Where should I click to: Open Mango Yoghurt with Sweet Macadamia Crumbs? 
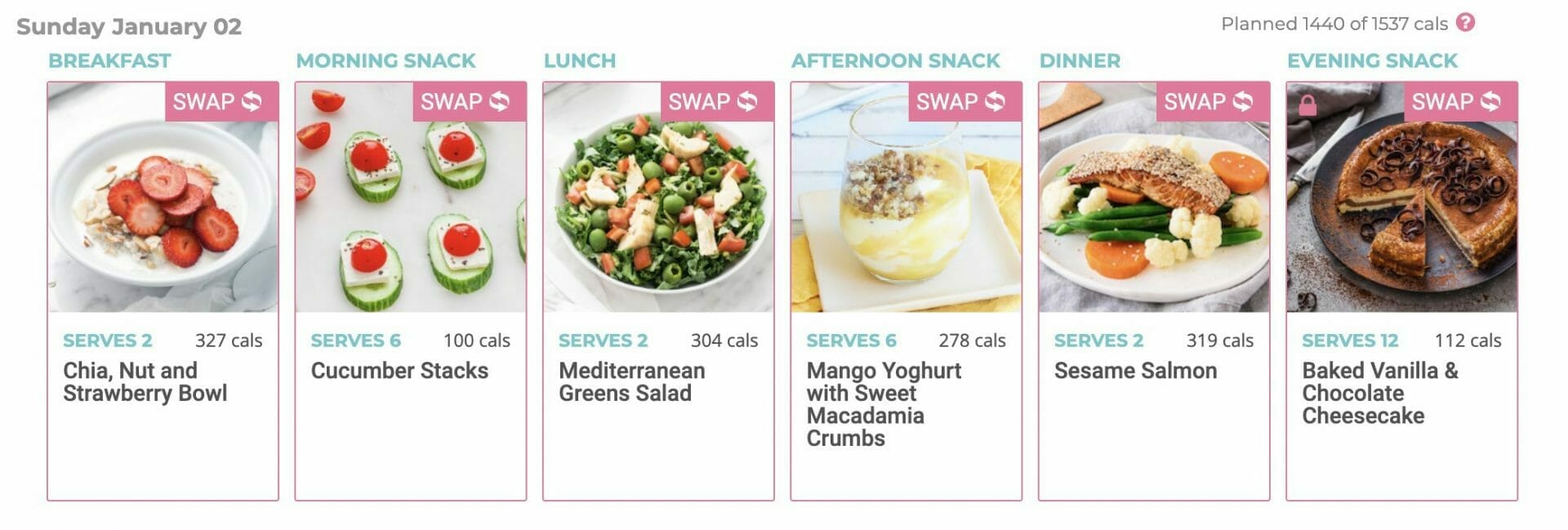(883, 404)
